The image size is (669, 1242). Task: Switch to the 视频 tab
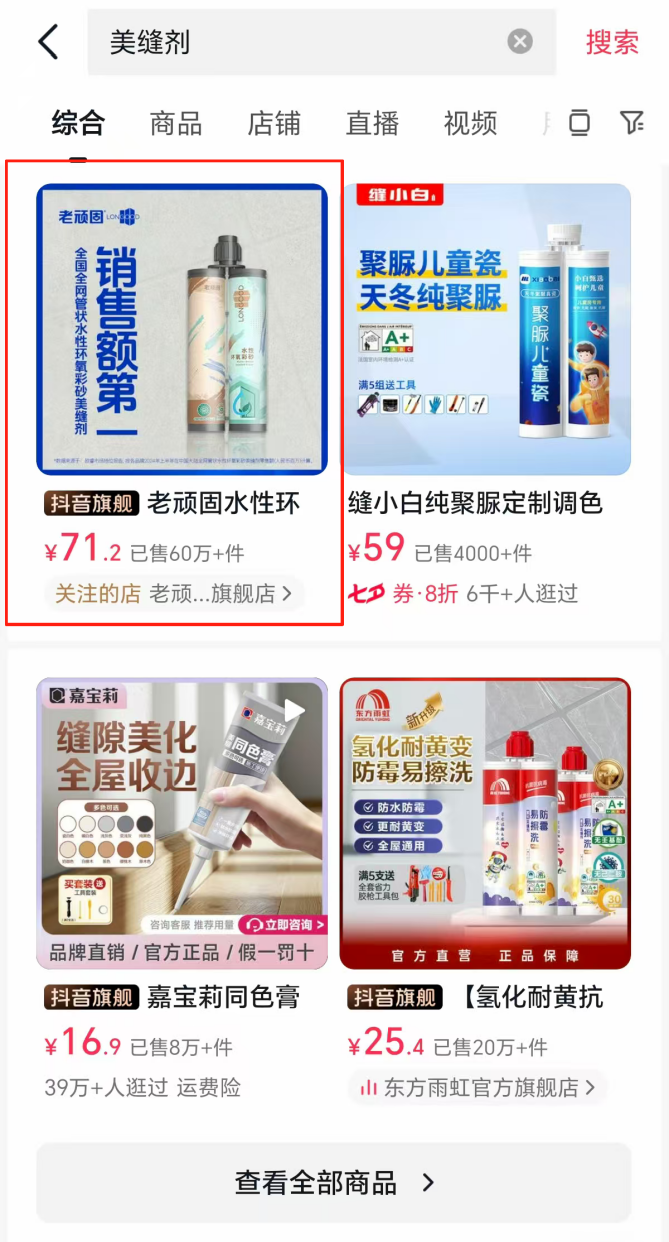tap(470, 123)
